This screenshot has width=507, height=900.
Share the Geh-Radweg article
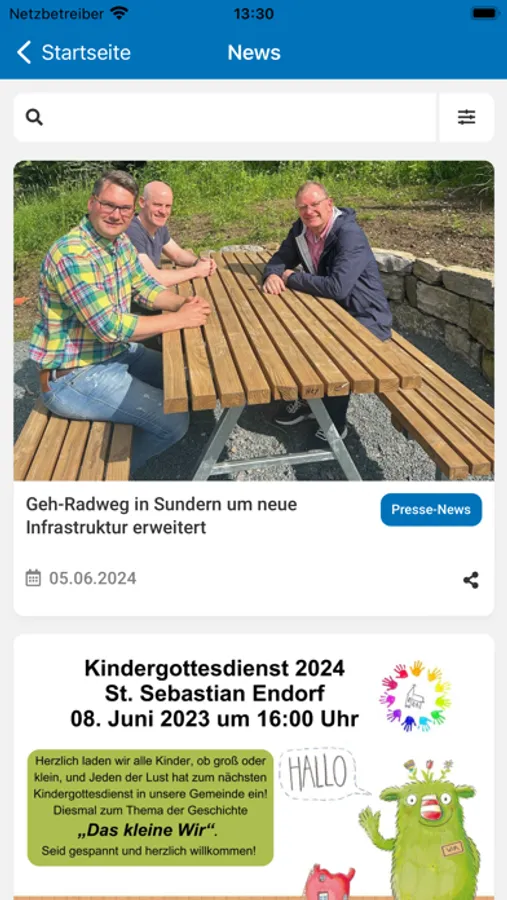pos(471,580)
